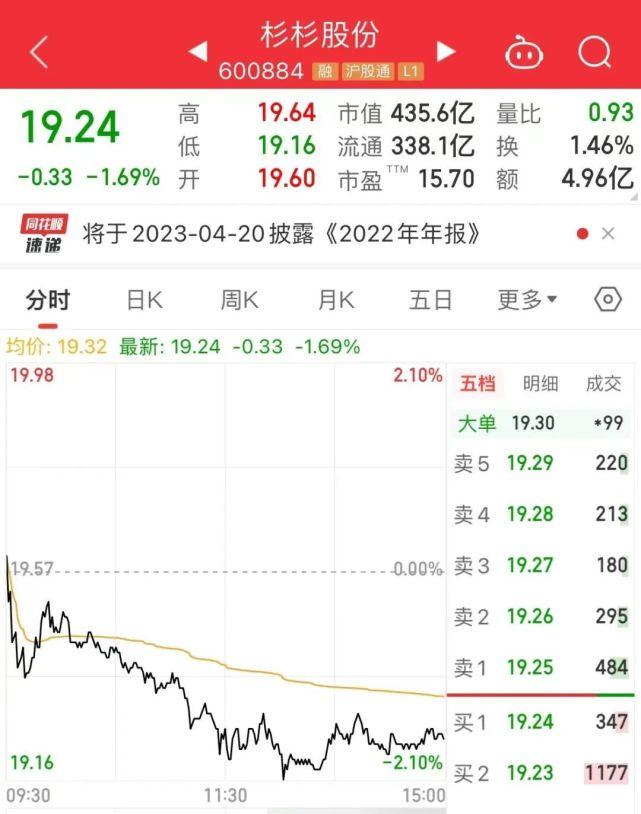
Task: Switch to the 日K chart
Action: tap(145, 300)
